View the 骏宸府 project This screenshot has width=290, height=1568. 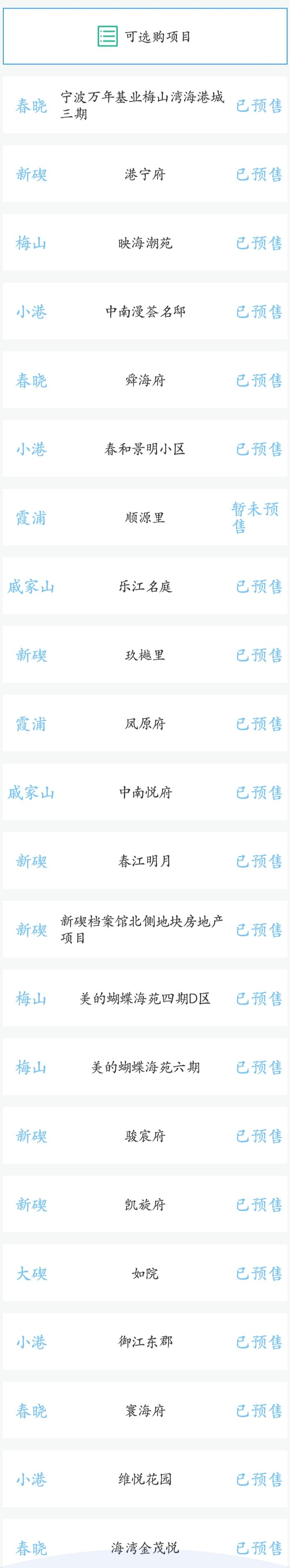(x=145, y=1136)
